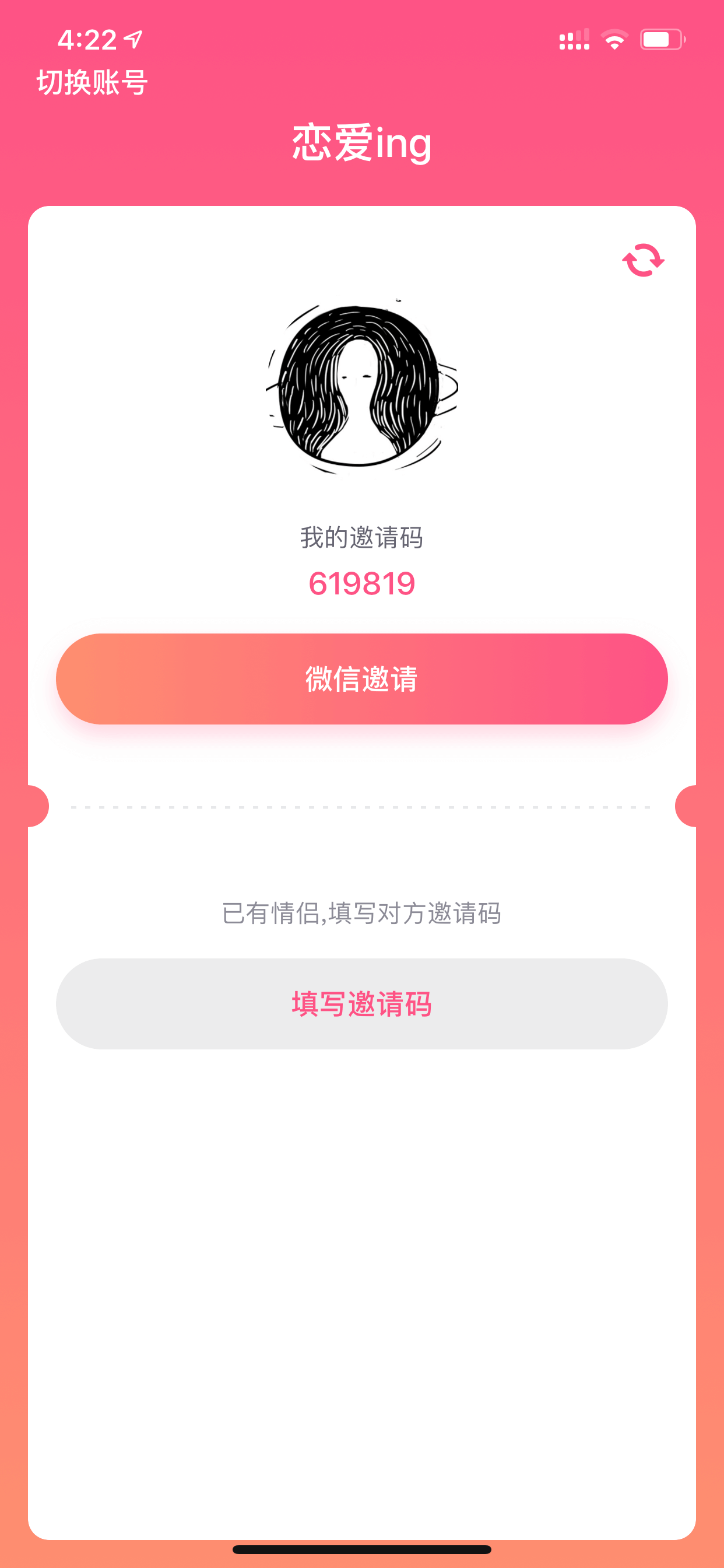Tap 切换账号 to switch account
Screen dimensions: 724x1568
click(92, 82)
